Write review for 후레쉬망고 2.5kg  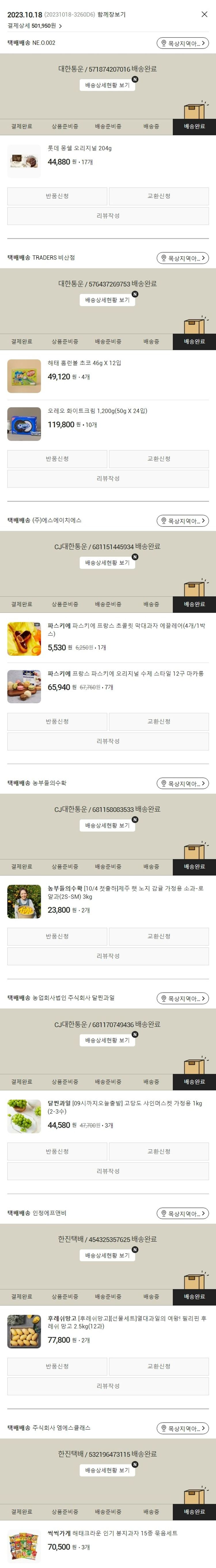pyautogui.click(x=108, y=1386)
